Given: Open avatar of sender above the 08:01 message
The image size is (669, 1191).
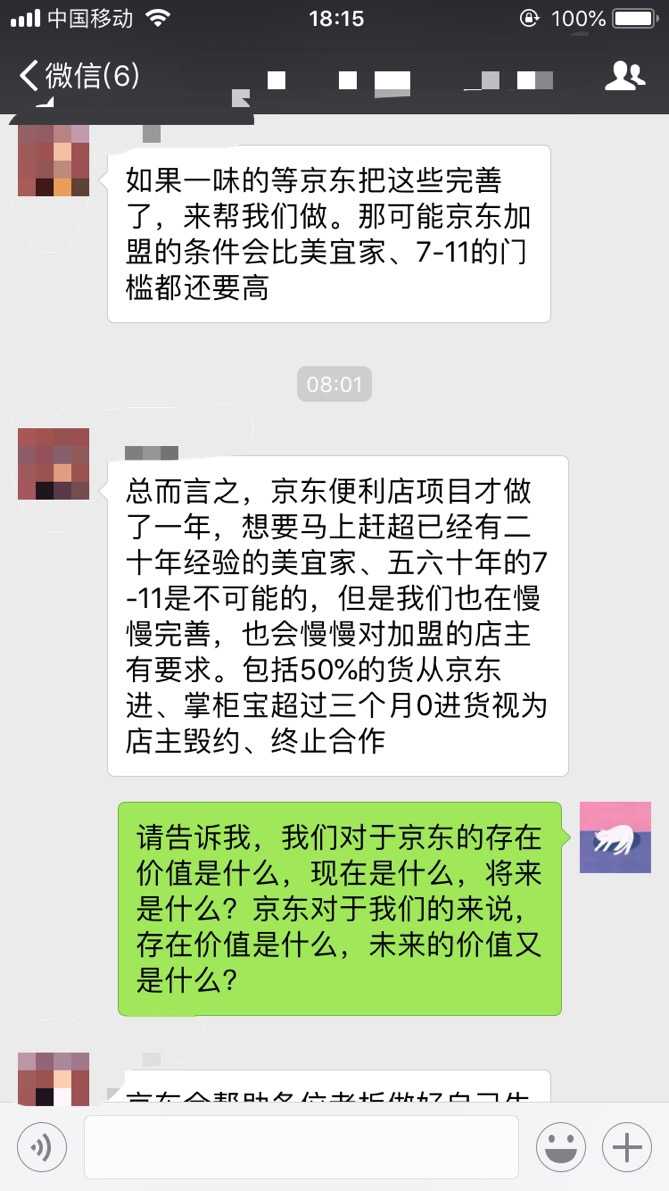Looking at the screenshot, I should tap(54, 159).
